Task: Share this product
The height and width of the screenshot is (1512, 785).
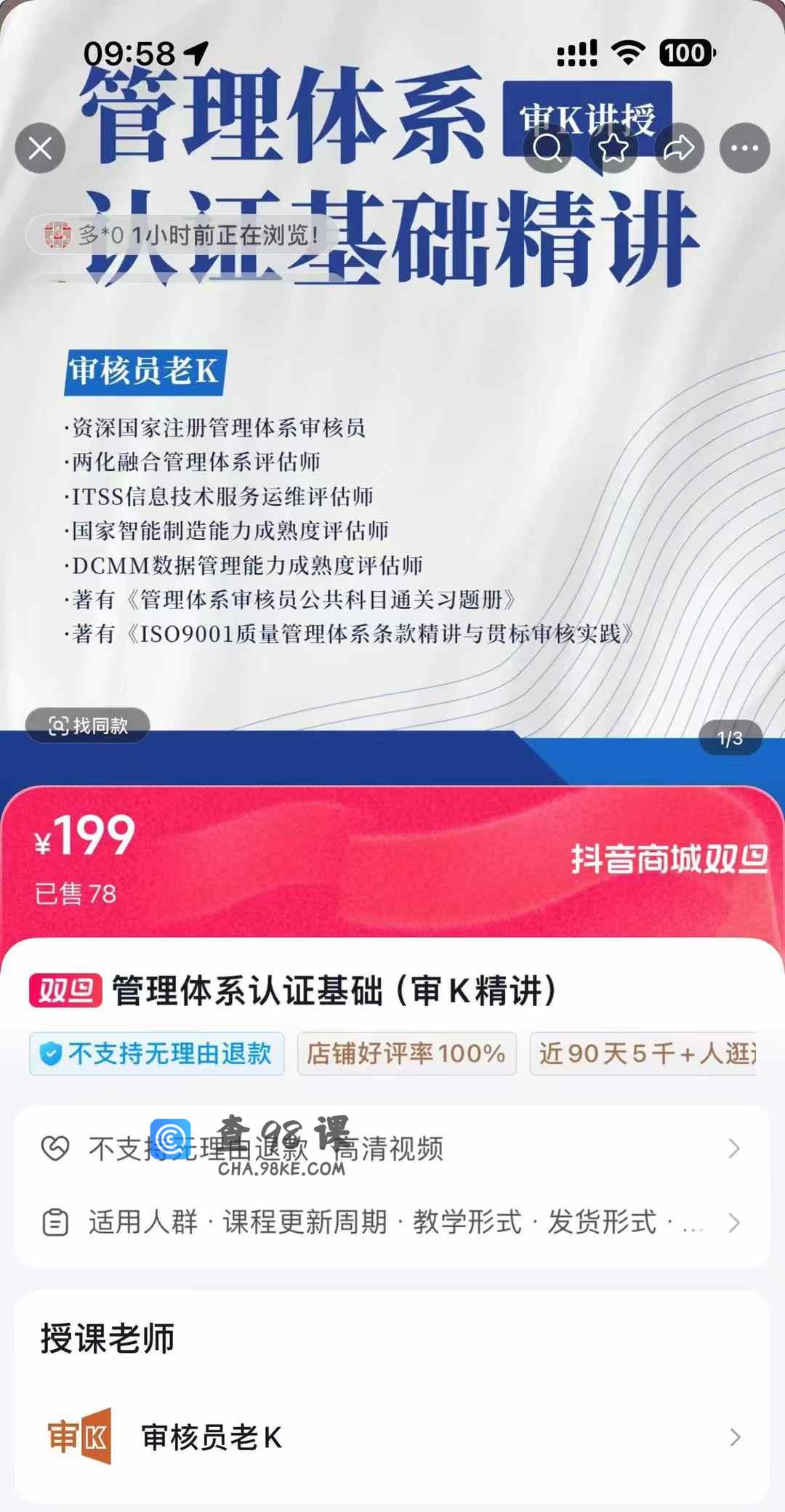Action: (x=679, y=148)
